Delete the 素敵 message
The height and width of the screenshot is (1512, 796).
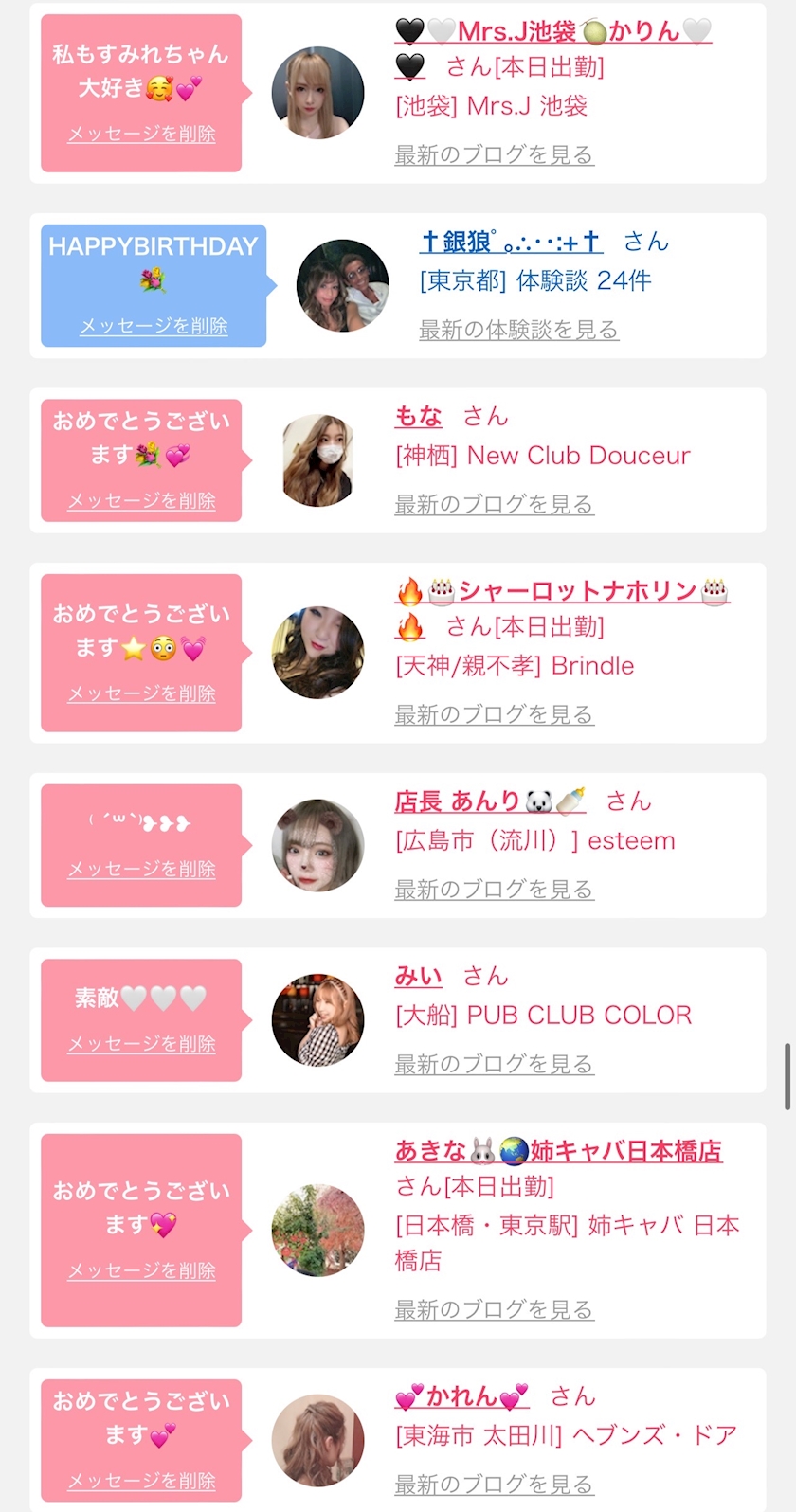(141, 1044)
